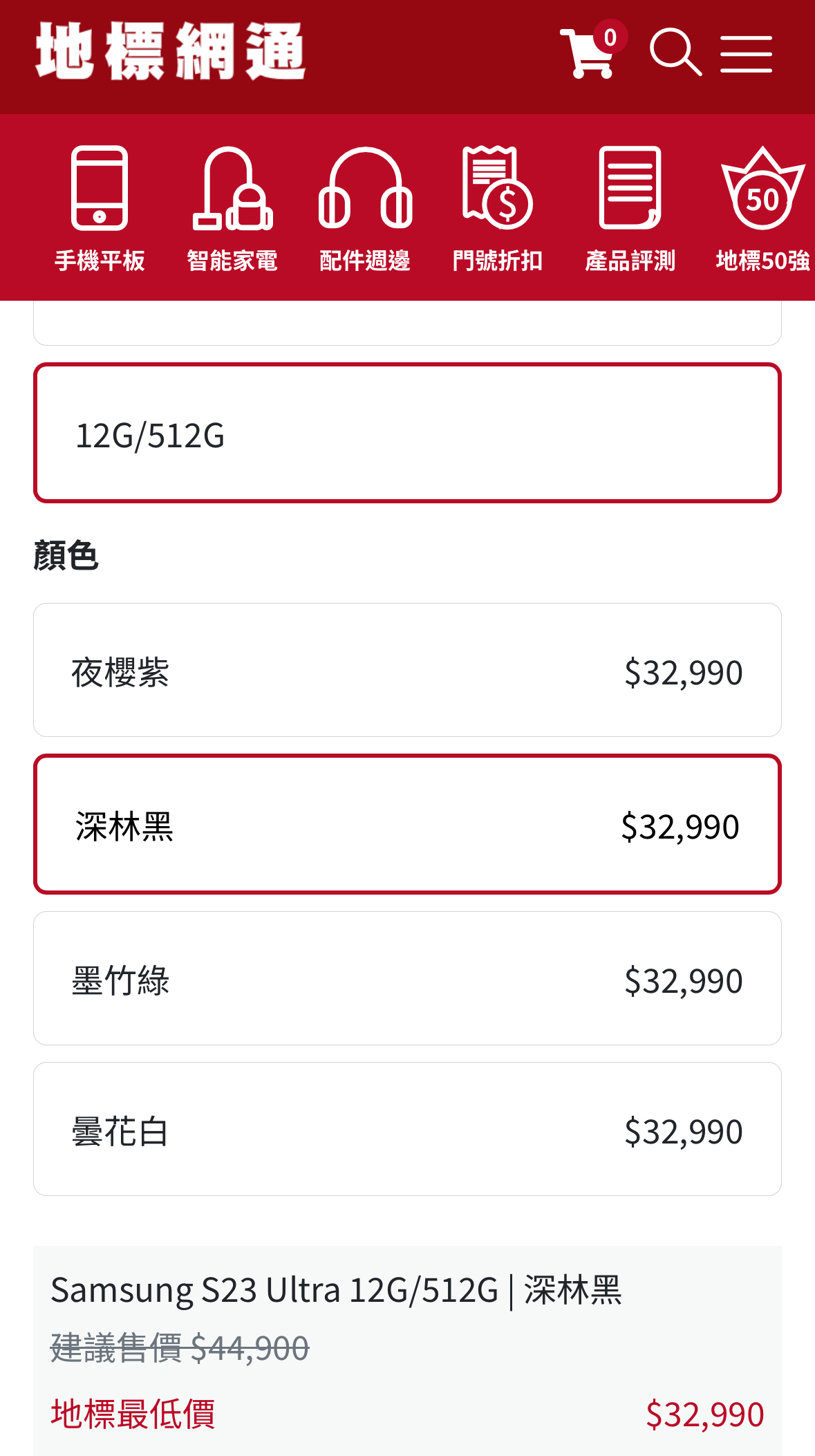This screenshot has height=1456, width=815.
Task: Select the 12G/512G storage option
Action: click(x=407, y=433)
